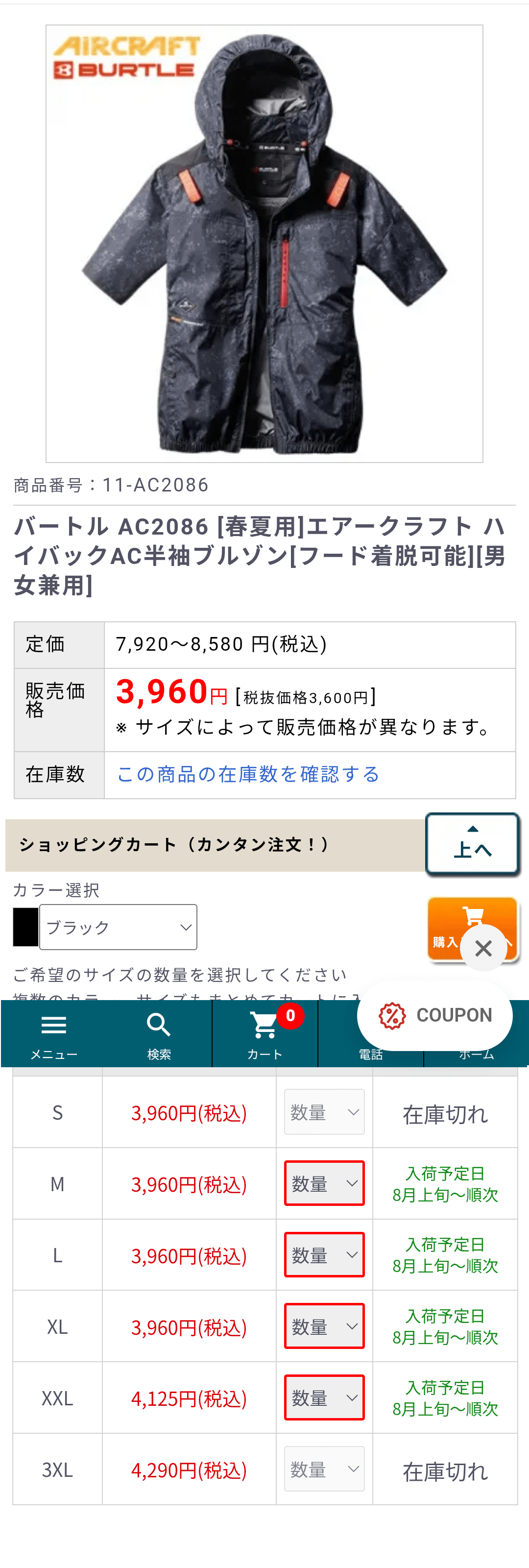The height and width of the screenshot is (1568, 529).
Task: Open the quantity dropdown for size XXL
Action: click(324, 1397)
